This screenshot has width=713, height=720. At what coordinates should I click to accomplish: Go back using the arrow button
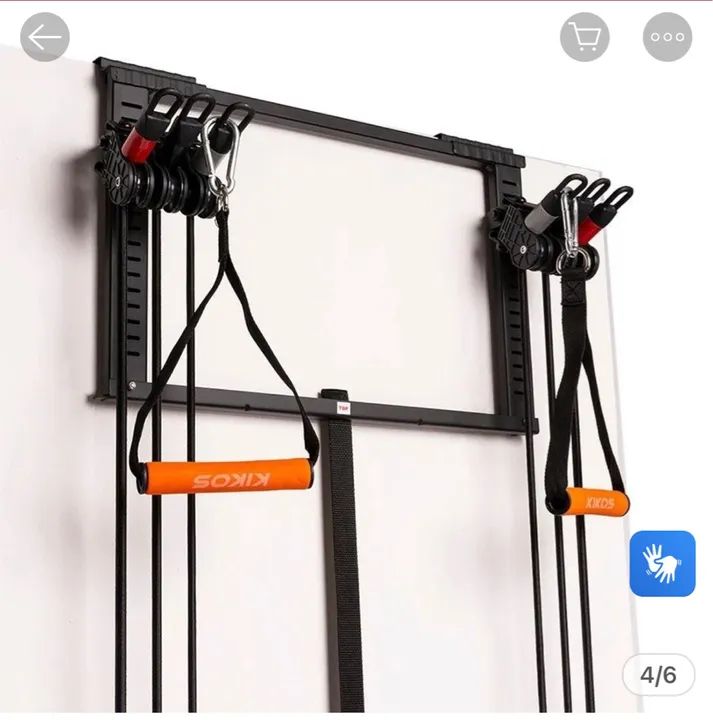tap(45, 37)
